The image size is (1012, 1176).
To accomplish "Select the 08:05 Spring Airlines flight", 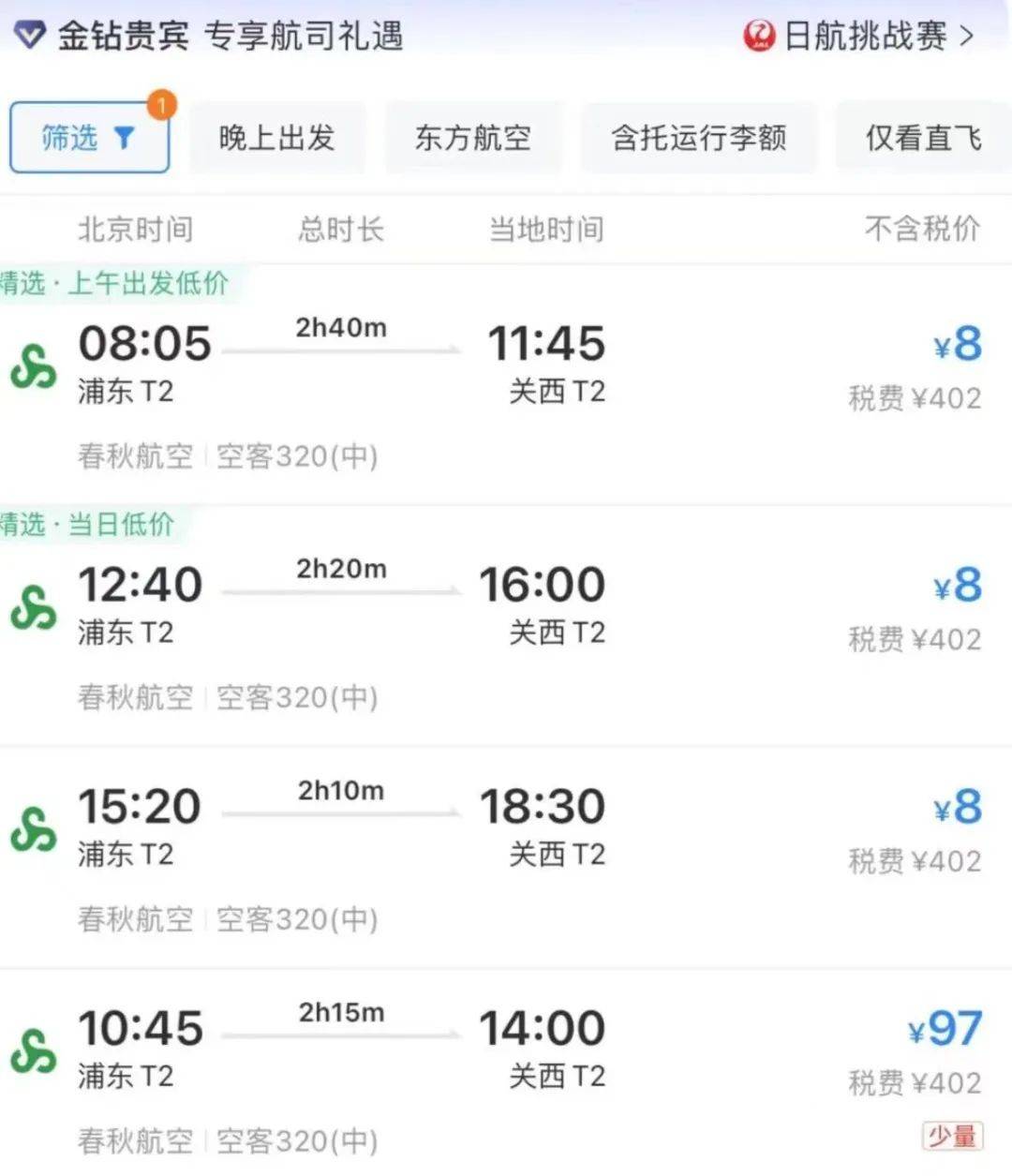I will 506,384.
